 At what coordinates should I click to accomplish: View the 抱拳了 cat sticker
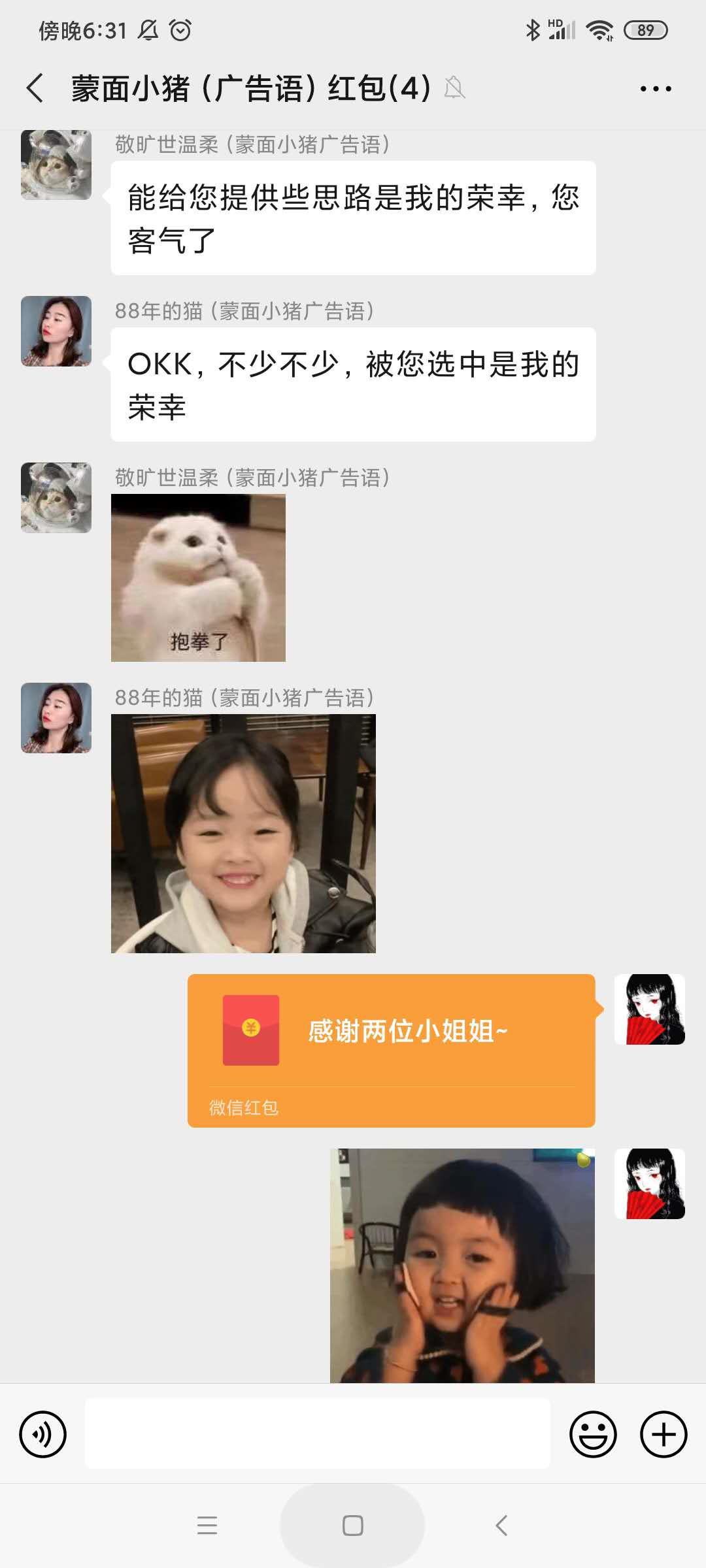point(198,578)
